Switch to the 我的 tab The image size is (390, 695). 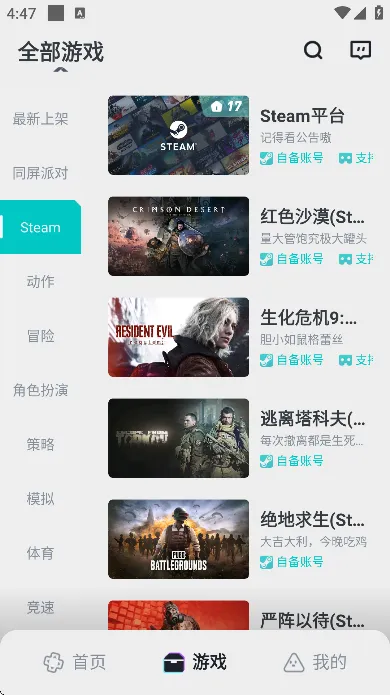click(315, 662)
